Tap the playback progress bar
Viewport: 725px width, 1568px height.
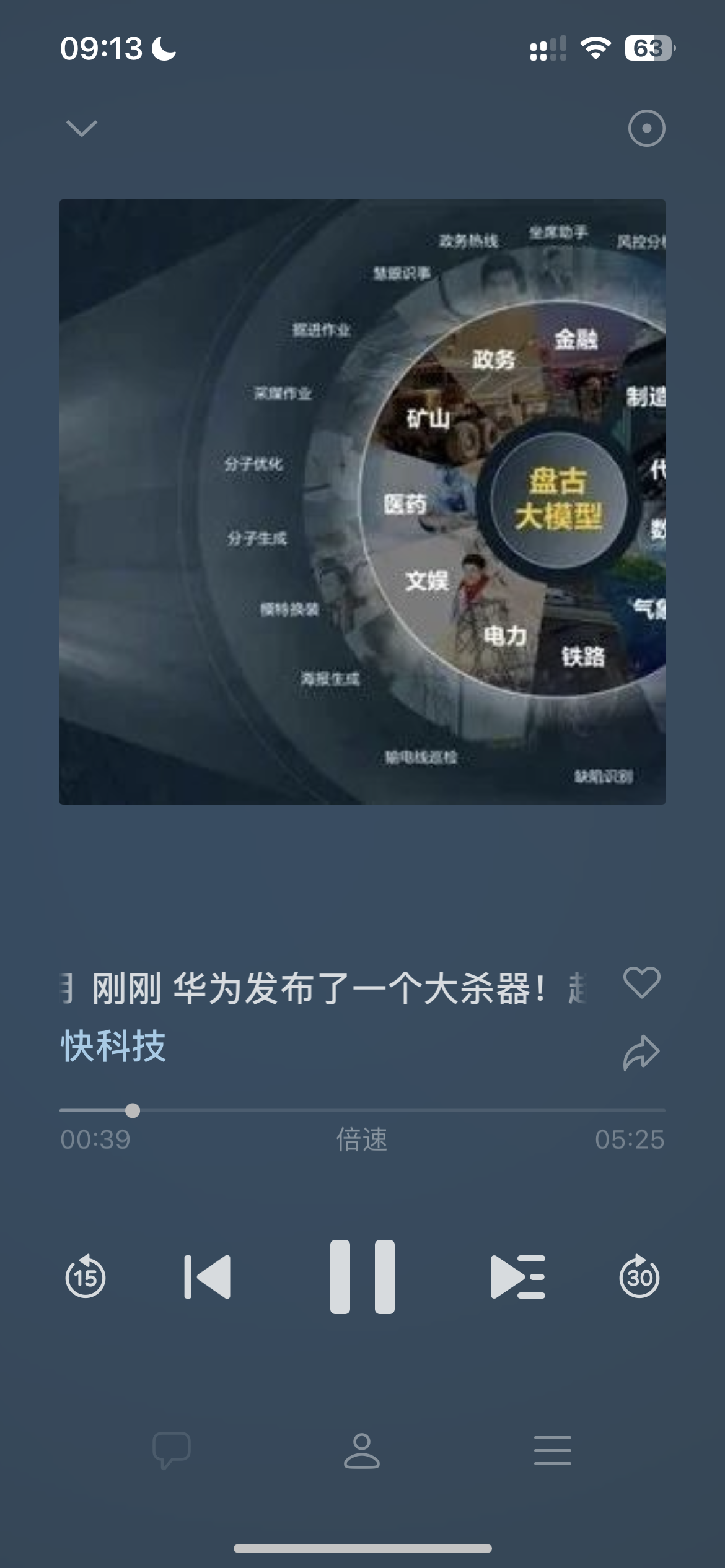(362, 1110)
